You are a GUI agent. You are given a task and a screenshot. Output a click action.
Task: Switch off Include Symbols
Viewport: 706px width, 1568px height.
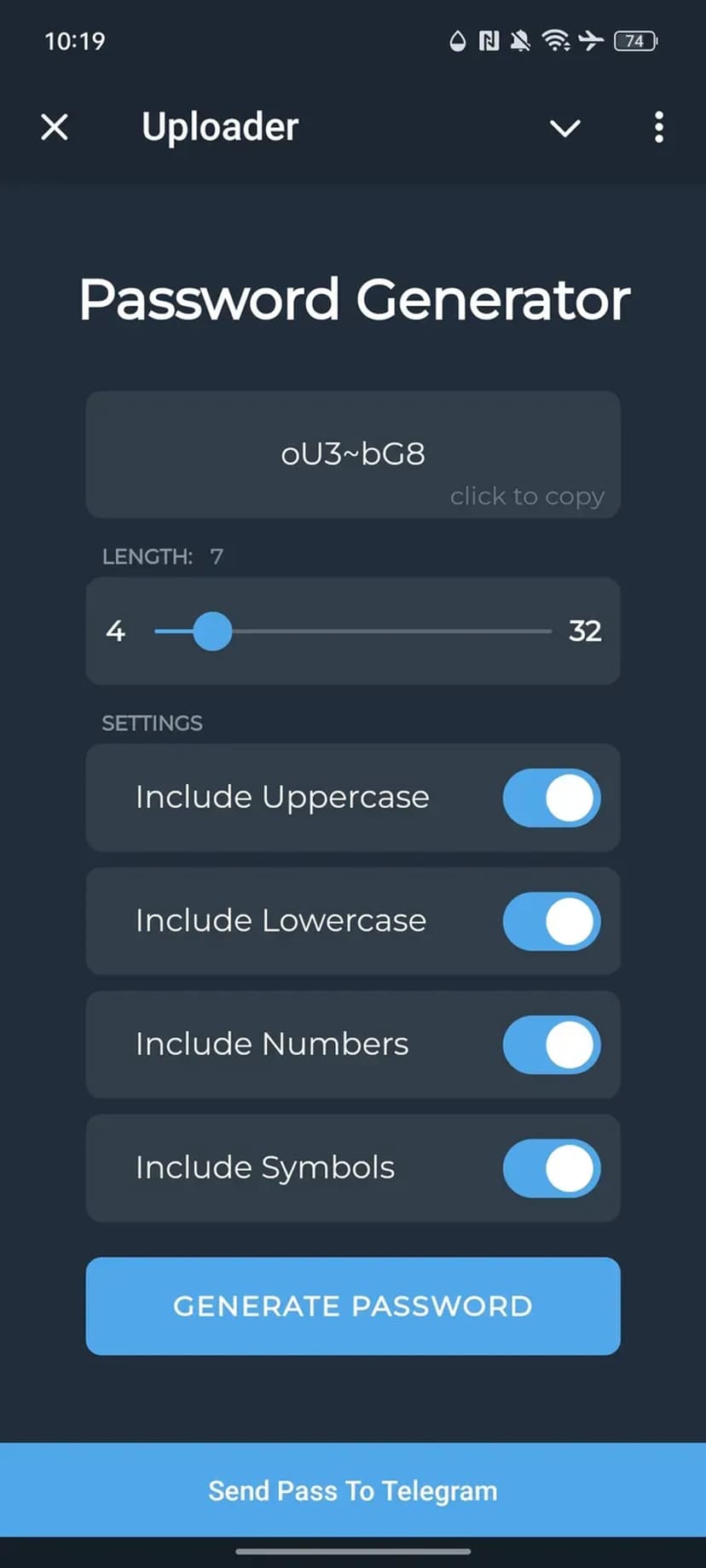[x=552, y=1168]
